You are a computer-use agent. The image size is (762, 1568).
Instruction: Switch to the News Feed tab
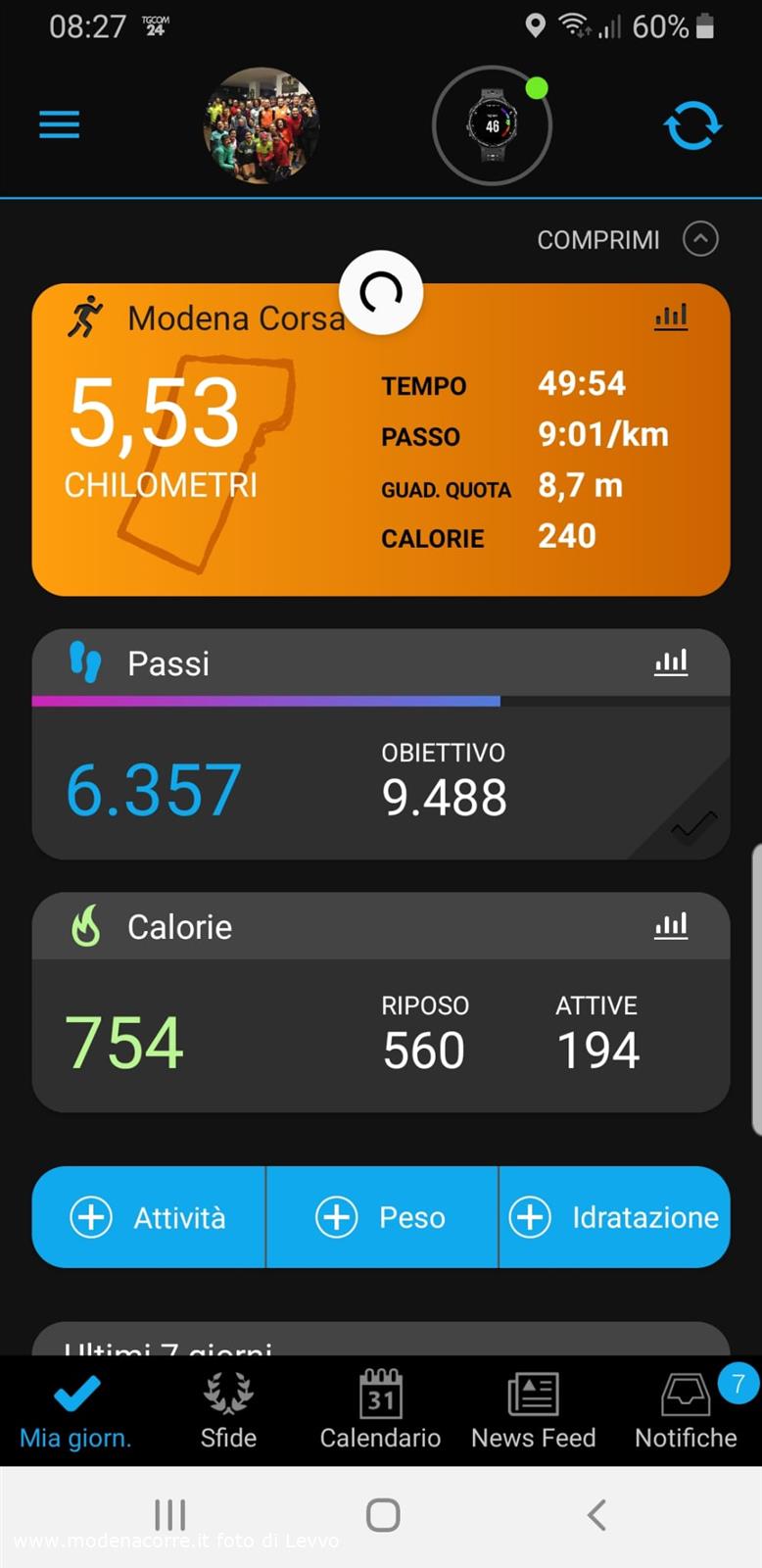[533, 1410]
